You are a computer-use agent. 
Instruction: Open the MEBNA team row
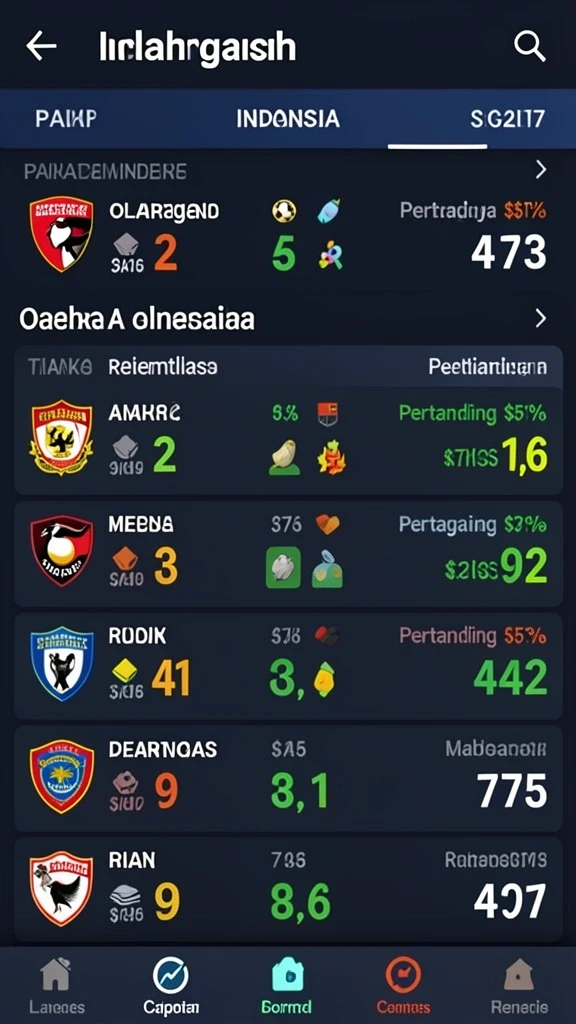tap(288, 554)
